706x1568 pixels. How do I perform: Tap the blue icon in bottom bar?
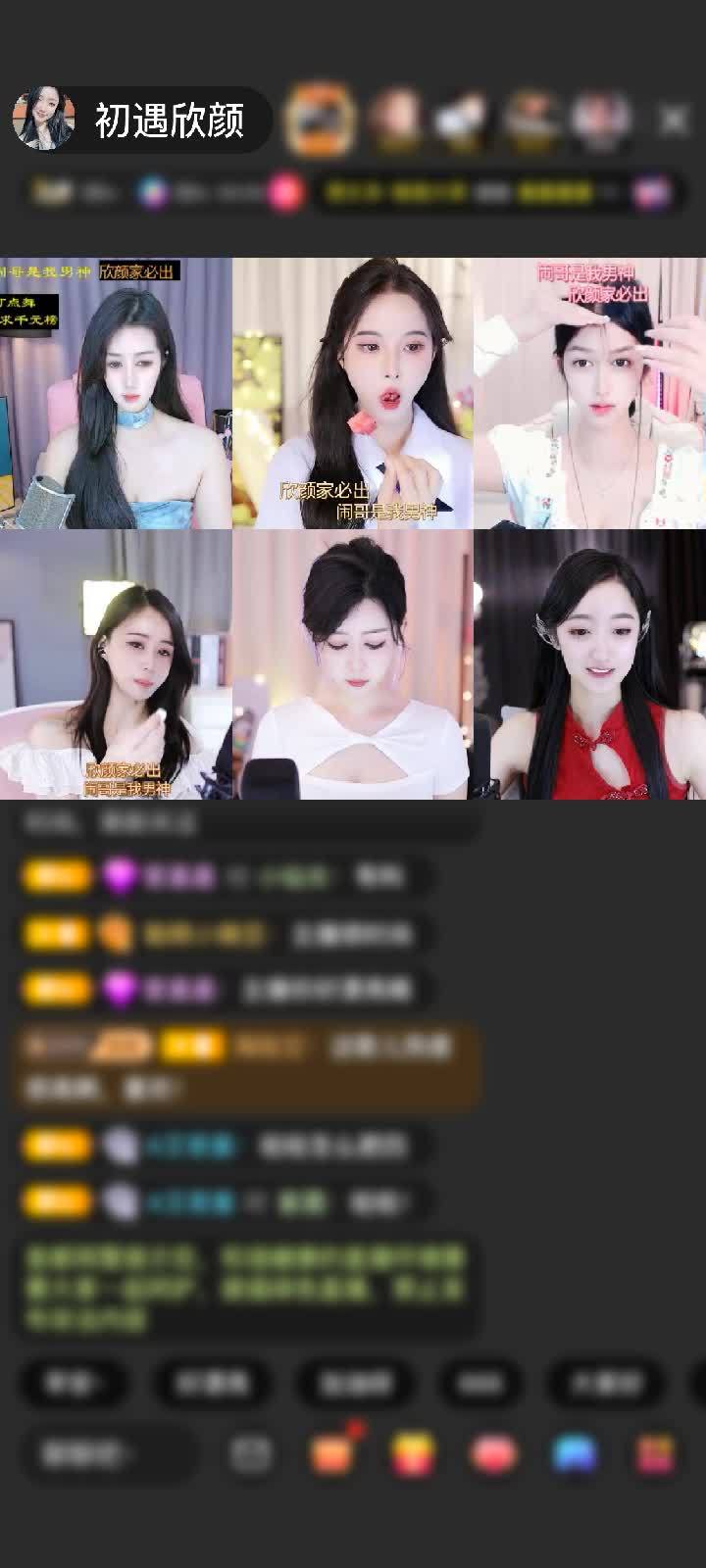click(x=575, y=1454)
